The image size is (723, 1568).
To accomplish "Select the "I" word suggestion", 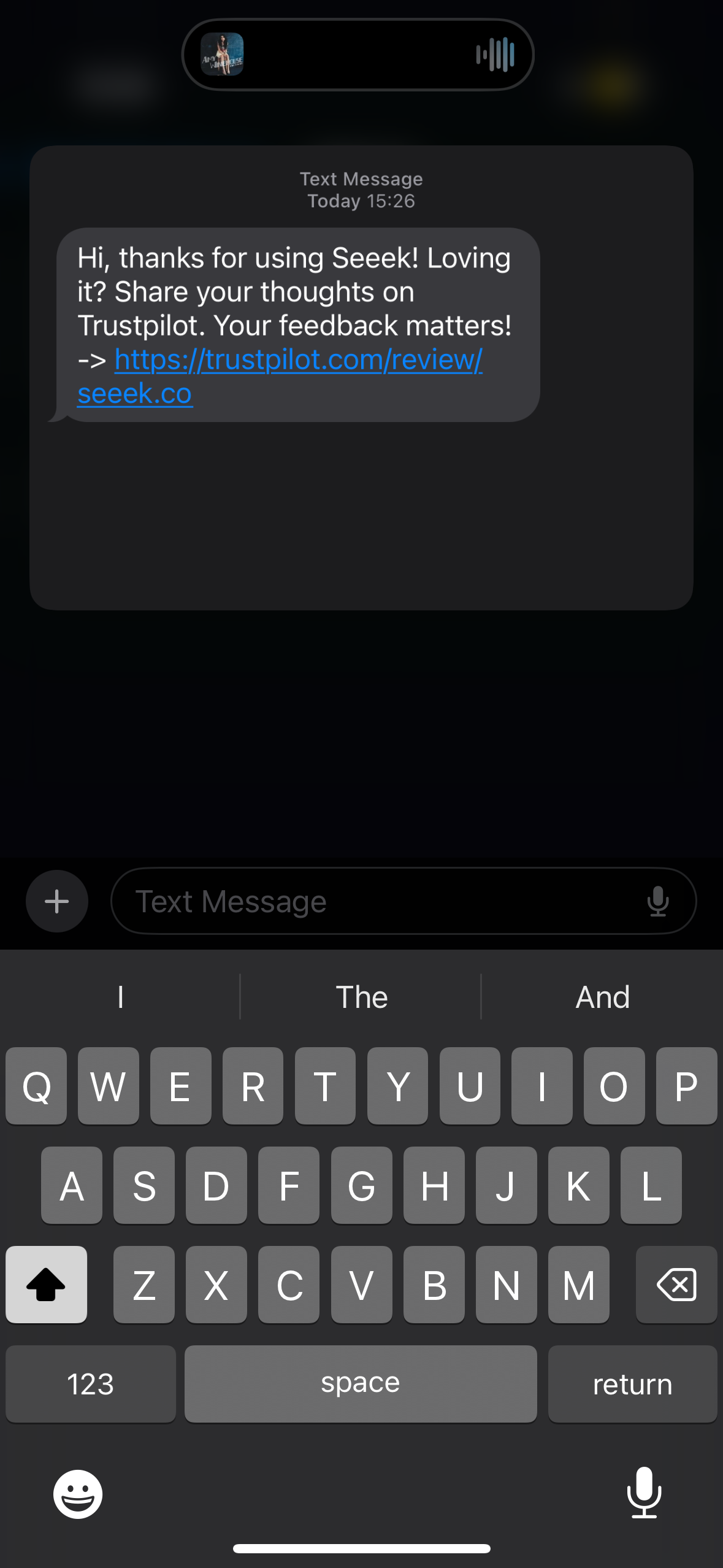I will point(120,997).
